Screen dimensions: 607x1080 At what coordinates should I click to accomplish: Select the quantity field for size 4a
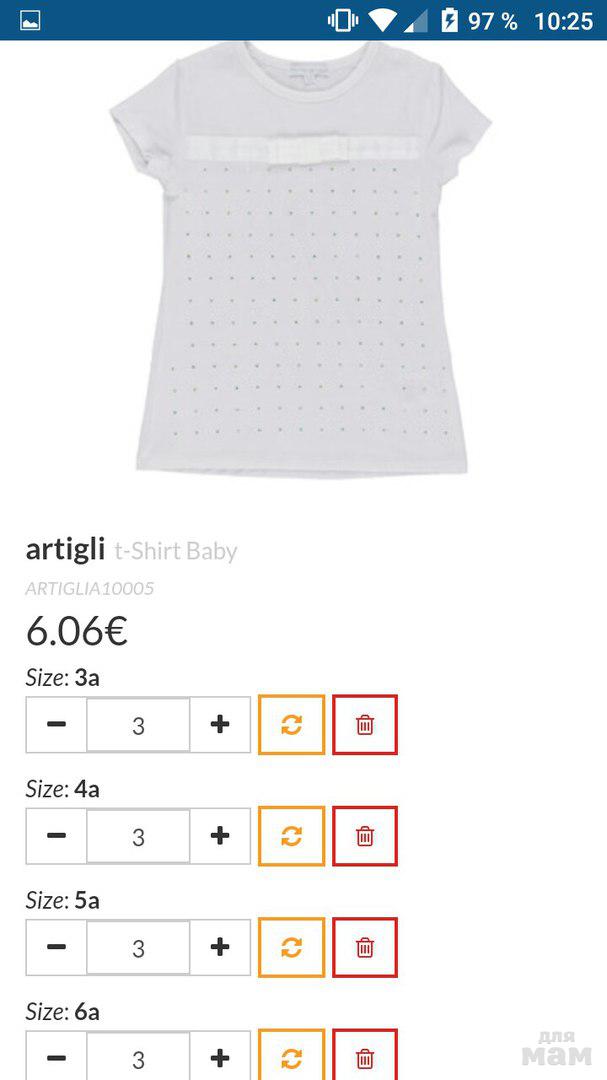[x=138, y=836]
